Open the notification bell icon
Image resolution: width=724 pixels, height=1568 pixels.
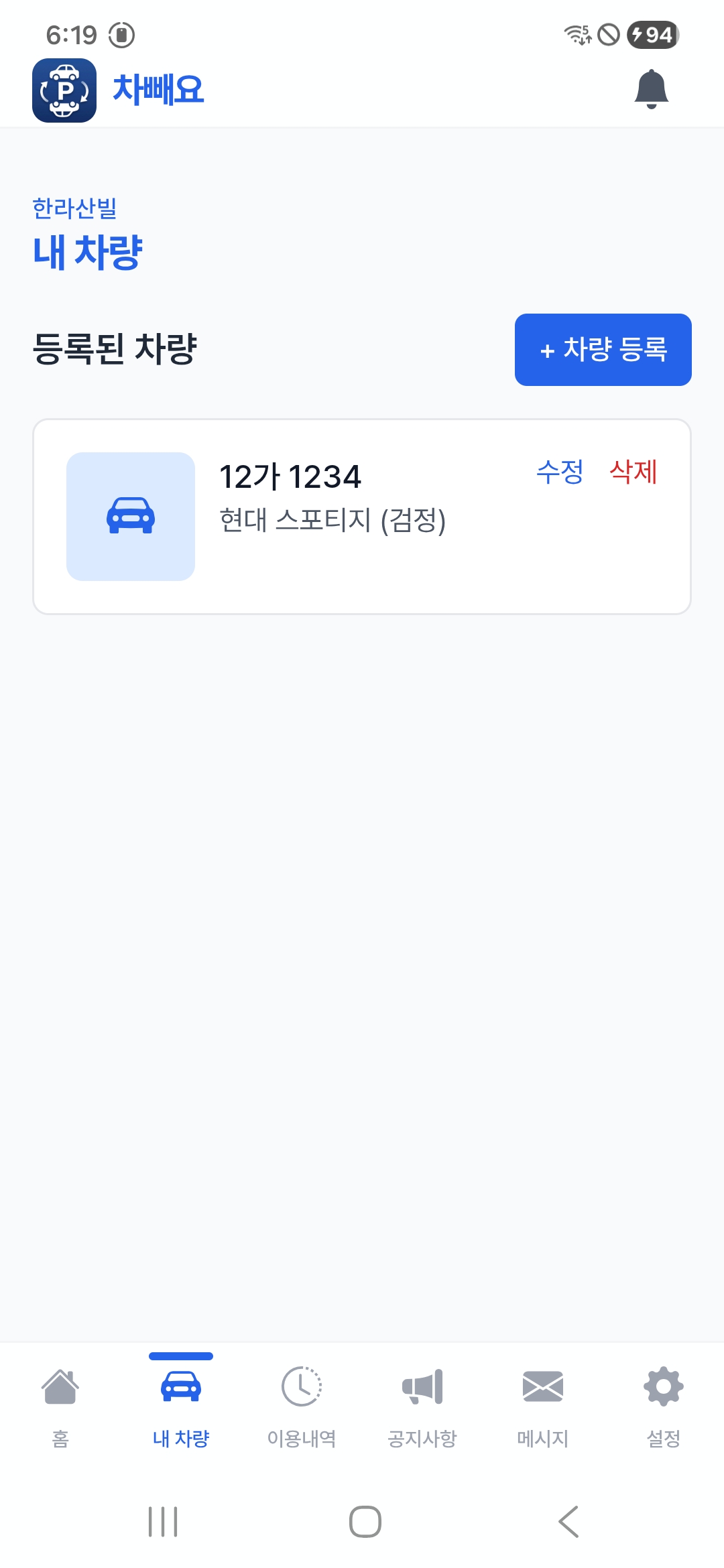[x=650, y=88]
